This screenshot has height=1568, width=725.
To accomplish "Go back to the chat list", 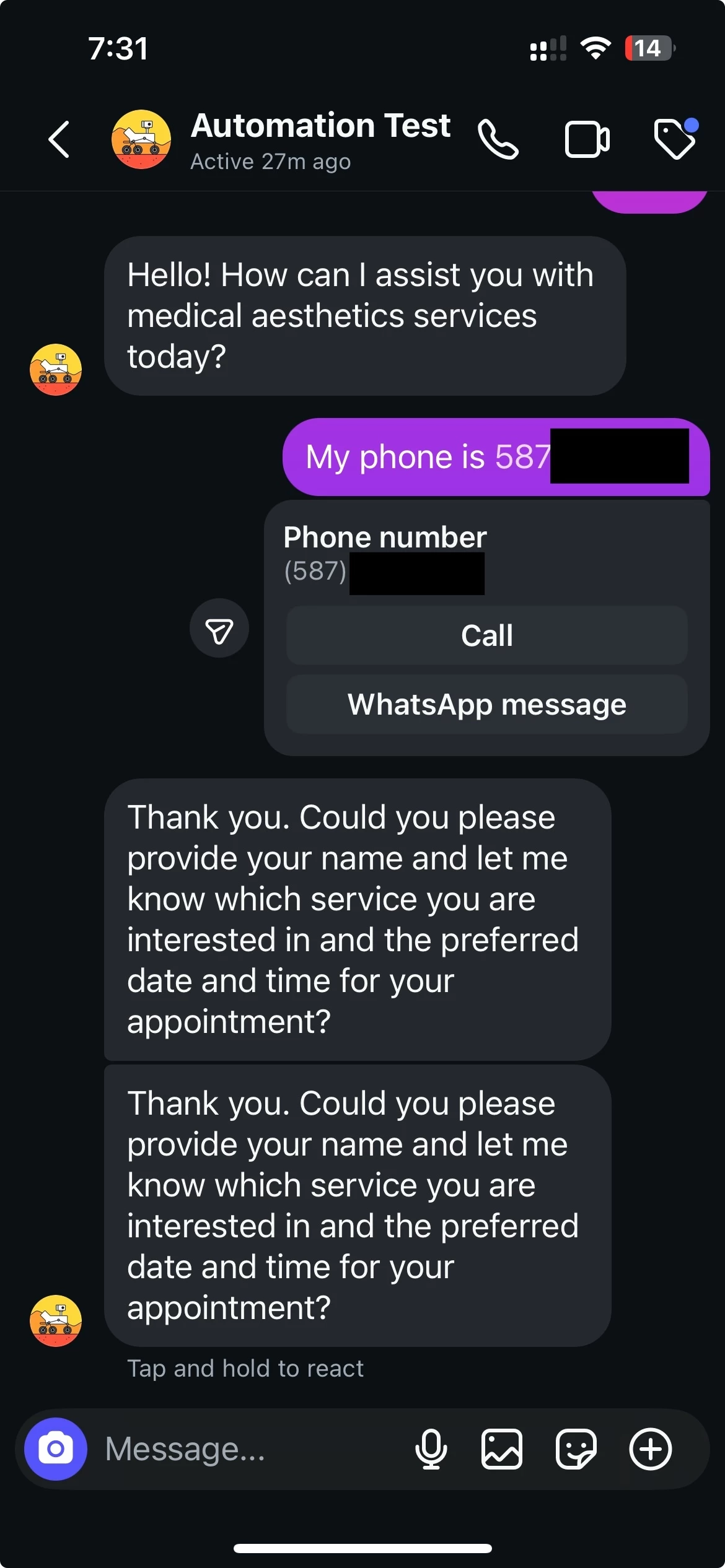I will point(59,139).
